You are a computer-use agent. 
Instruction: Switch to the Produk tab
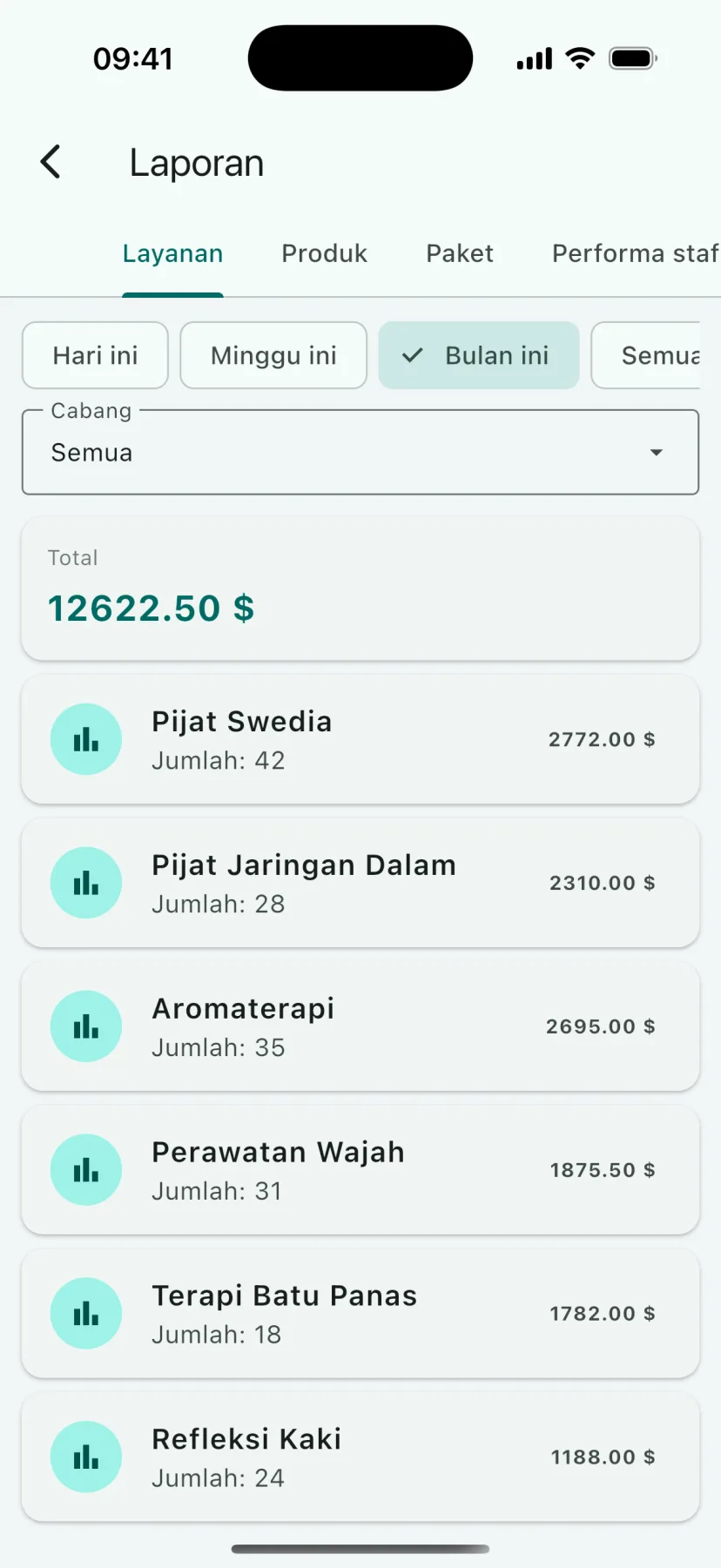click(x=324, y=253)
